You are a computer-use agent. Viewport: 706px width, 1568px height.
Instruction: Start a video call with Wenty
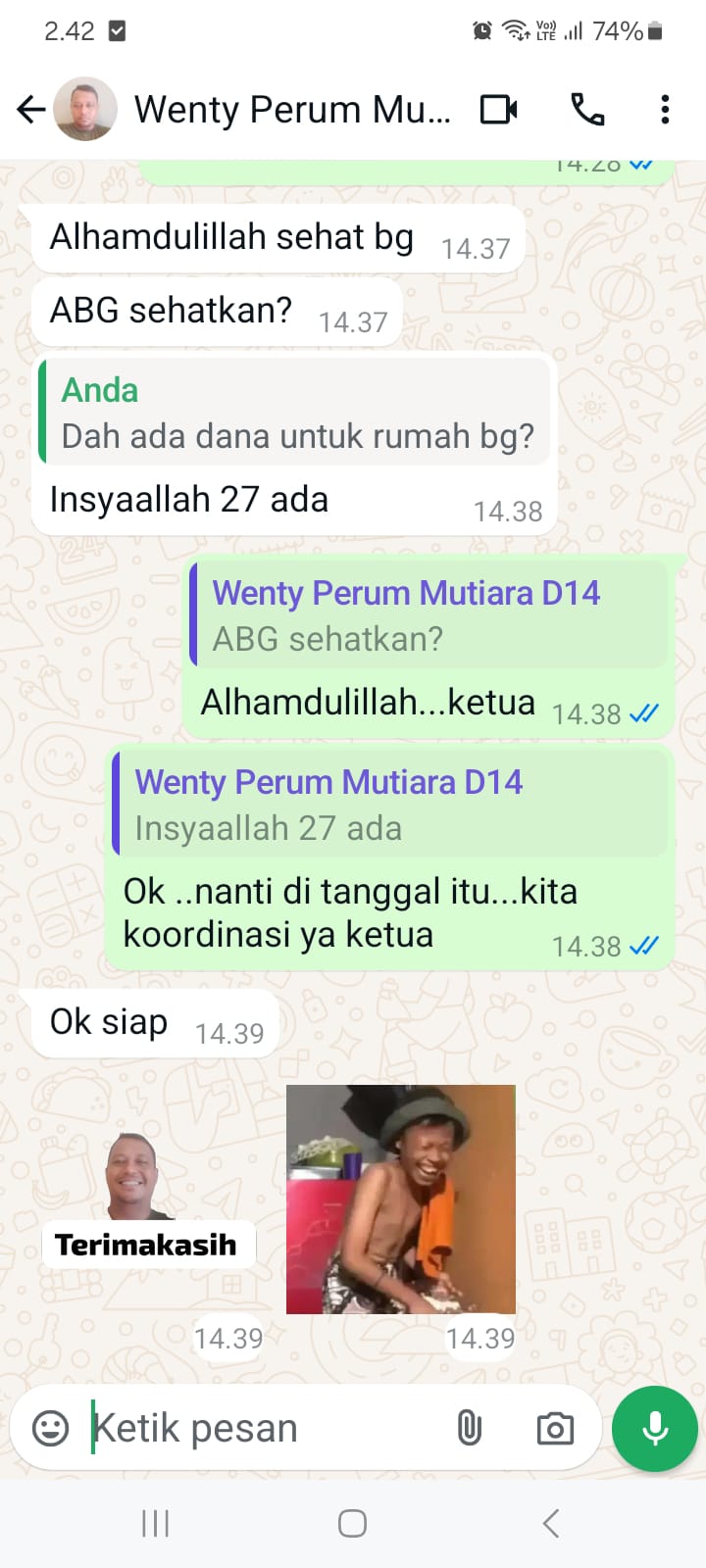point(498,109)
